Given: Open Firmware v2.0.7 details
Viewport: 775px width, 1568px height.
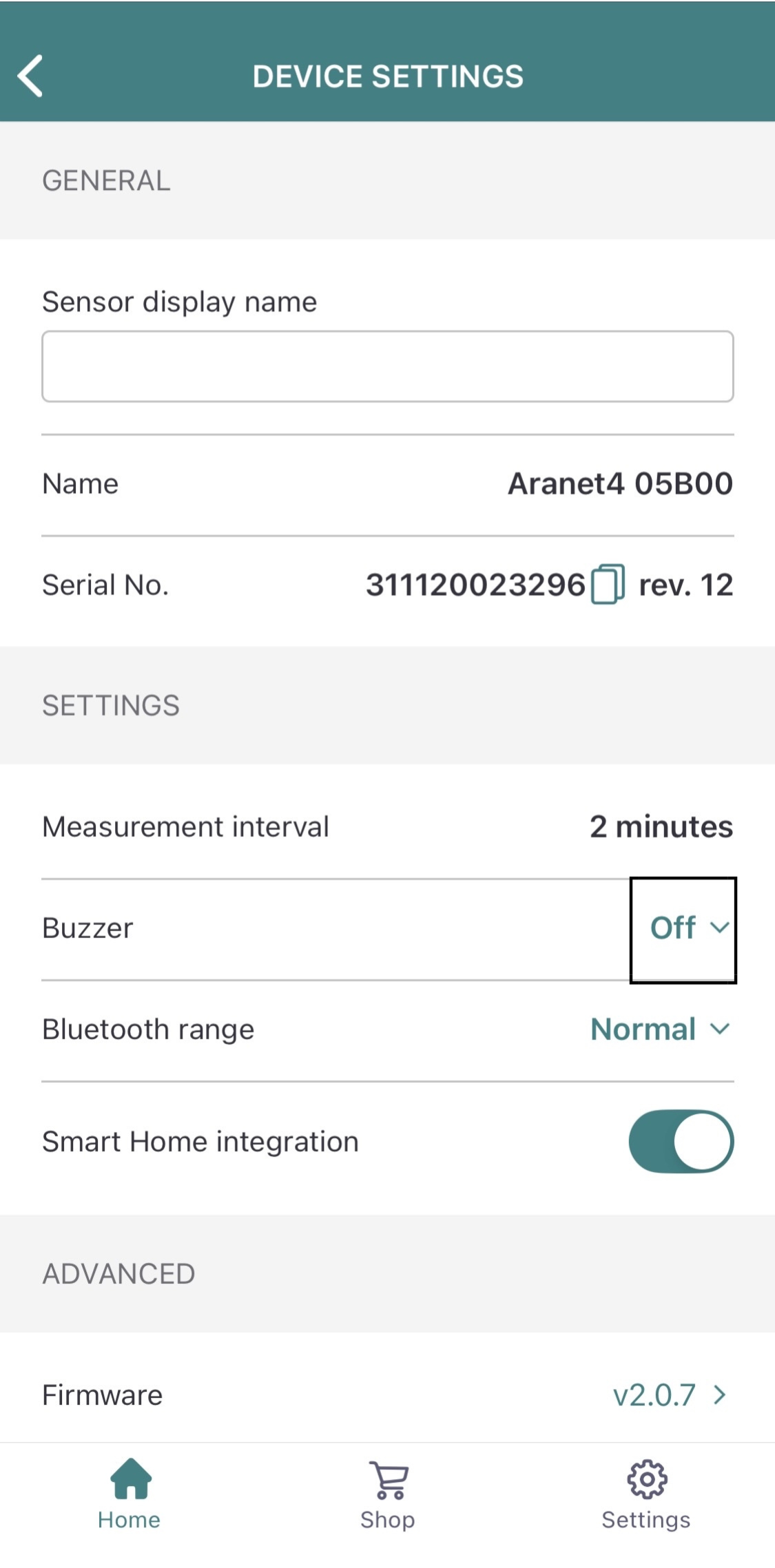Looking at the screenshot, I should tap(668, 1395).
